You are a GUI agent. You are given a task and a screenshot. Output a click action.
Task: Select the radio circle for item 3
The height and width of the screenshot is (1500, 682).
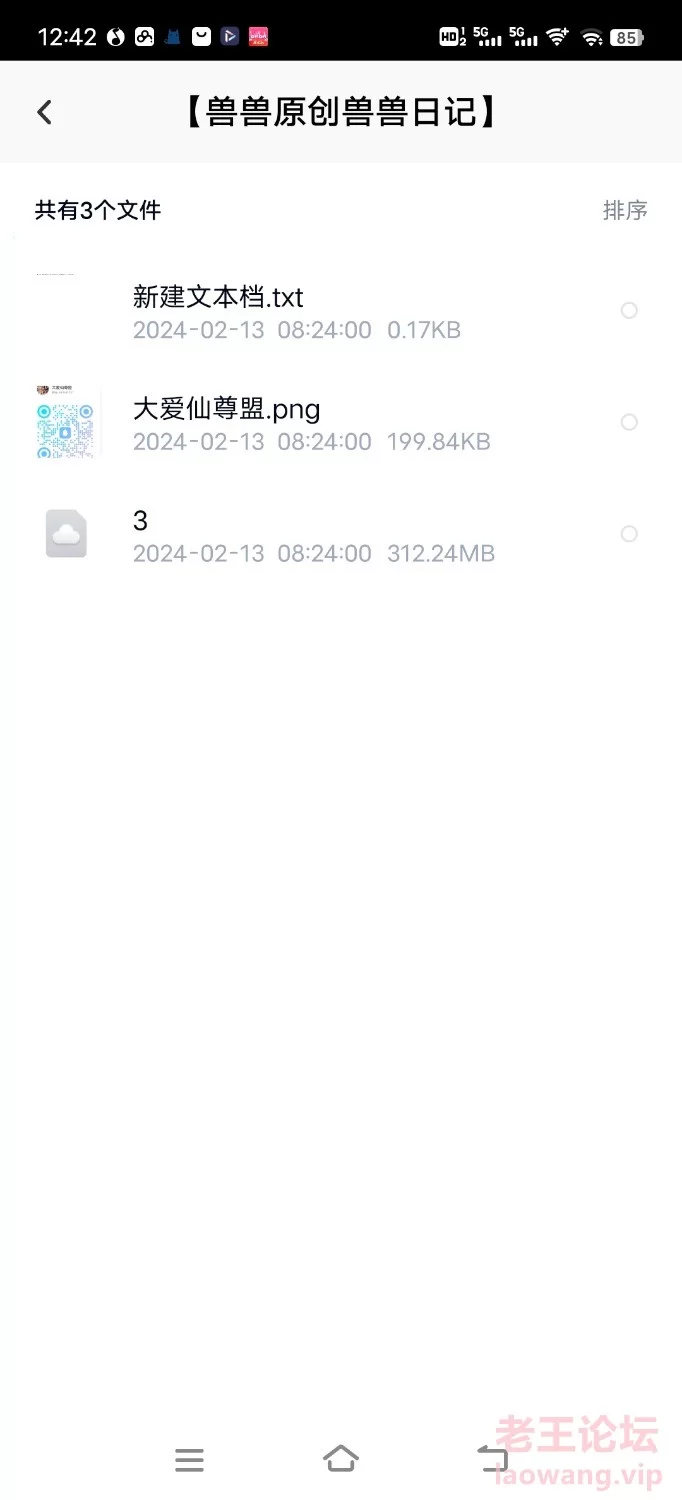click(x=629, y=534)
